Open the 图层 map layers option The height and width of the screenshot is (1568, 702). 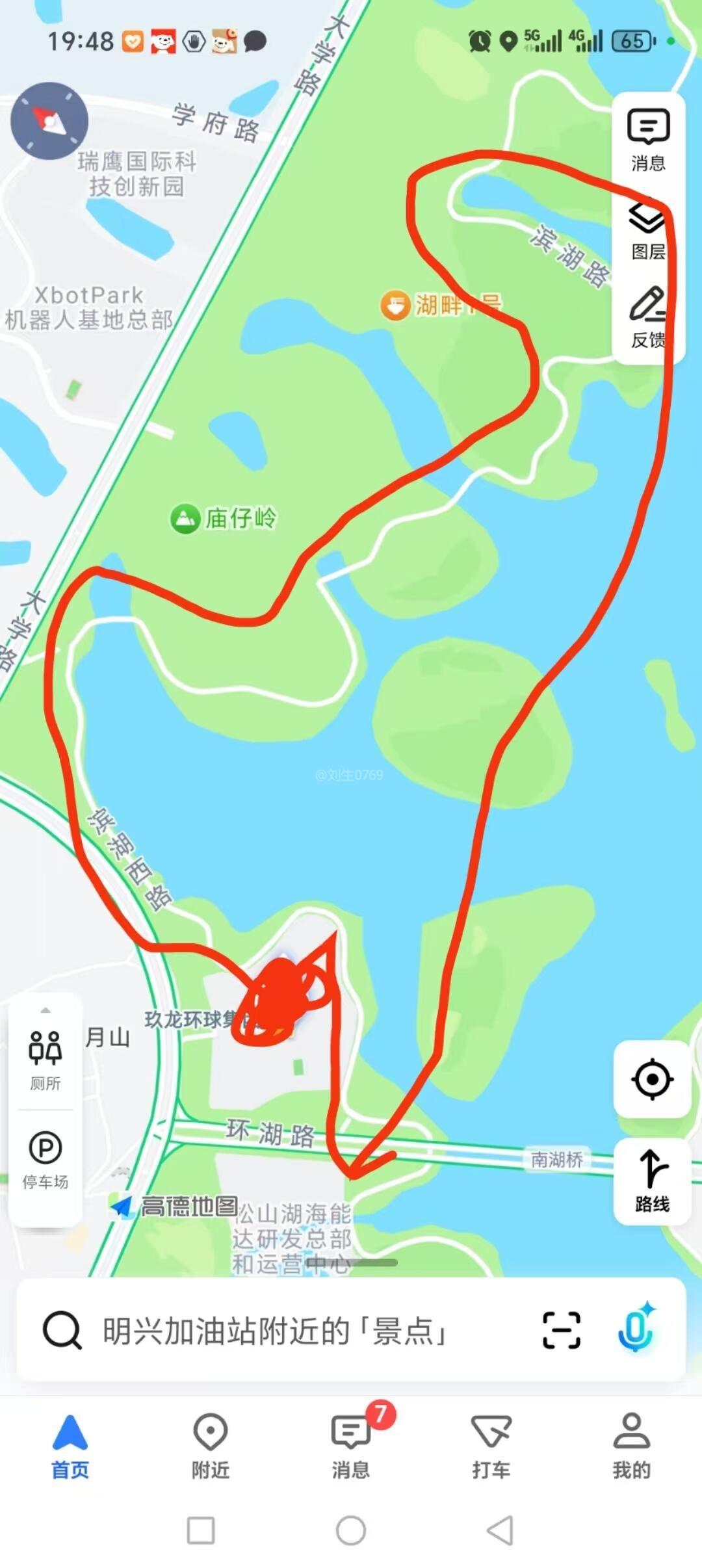point(647,231)
